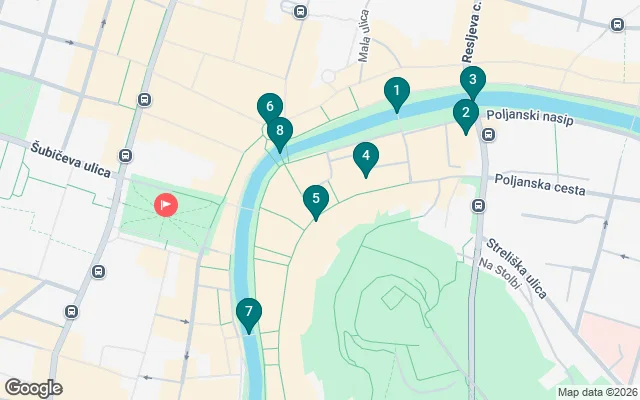Viewport: 640px width, 400px height.
Task: Tap the red flag marker
Action: [166, 205]
